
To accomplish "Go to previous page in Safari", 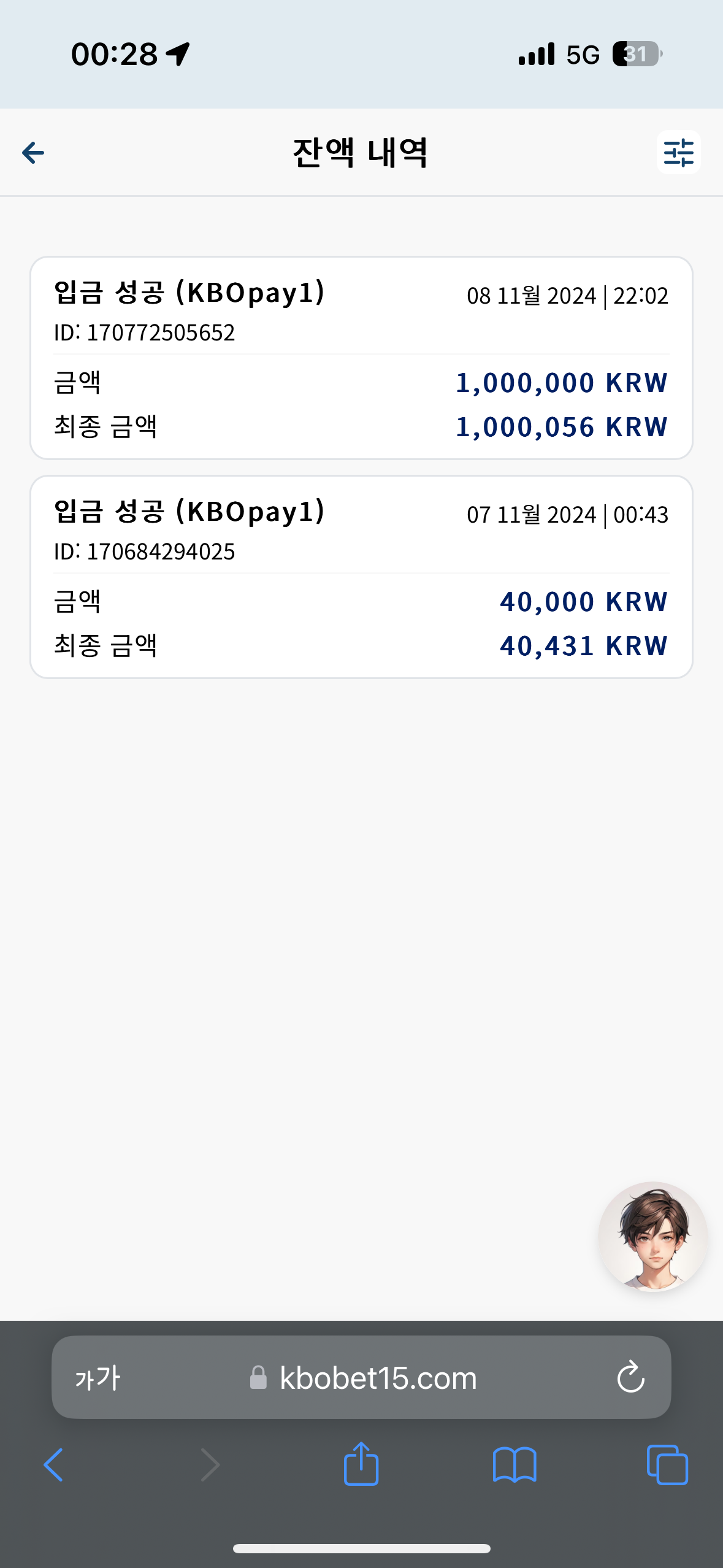I will (54, 1465).
